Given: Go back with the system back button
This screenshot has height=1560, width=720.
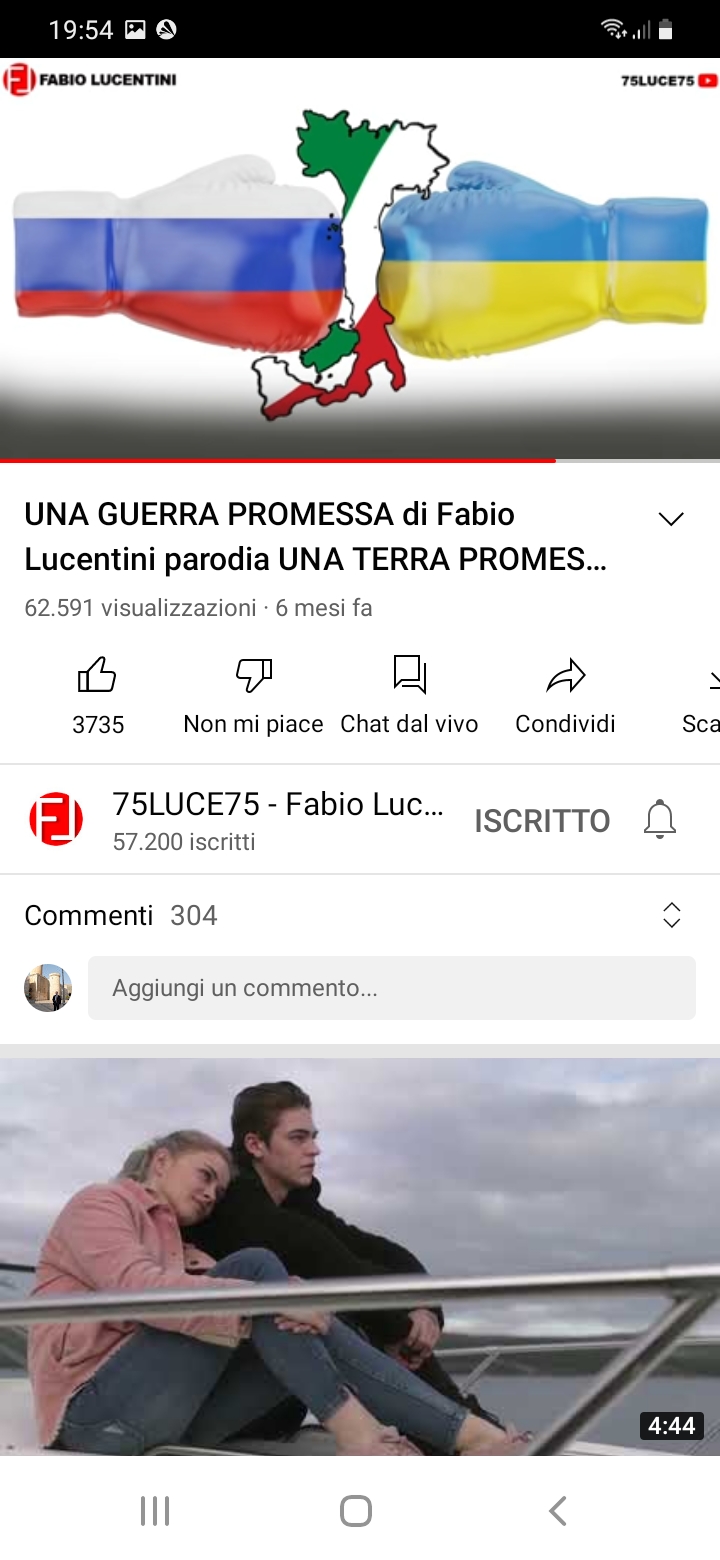Looking at the screenshot, I should 558,1510.
